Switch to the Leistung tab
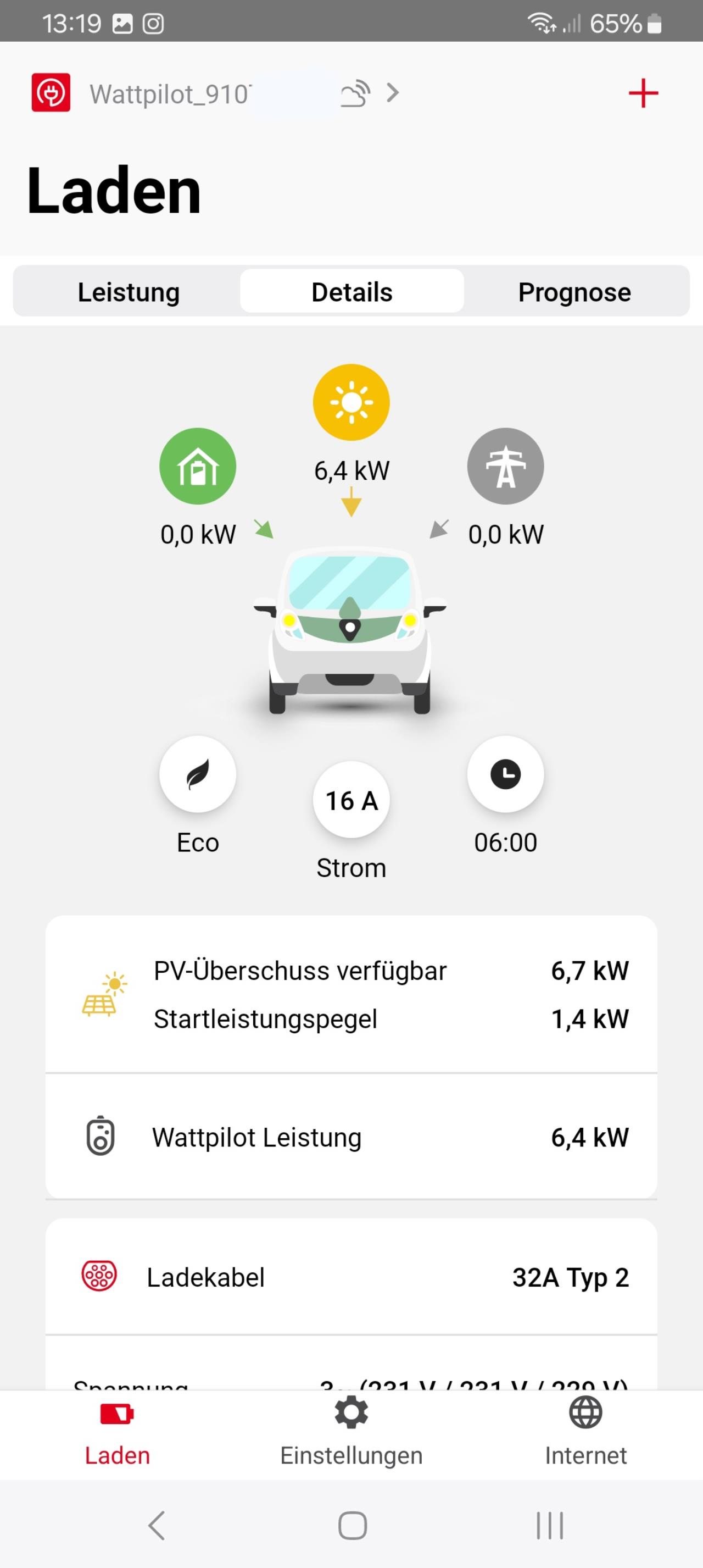The height and width of the screenshot is (1568, 703). [x=129, y=292]
